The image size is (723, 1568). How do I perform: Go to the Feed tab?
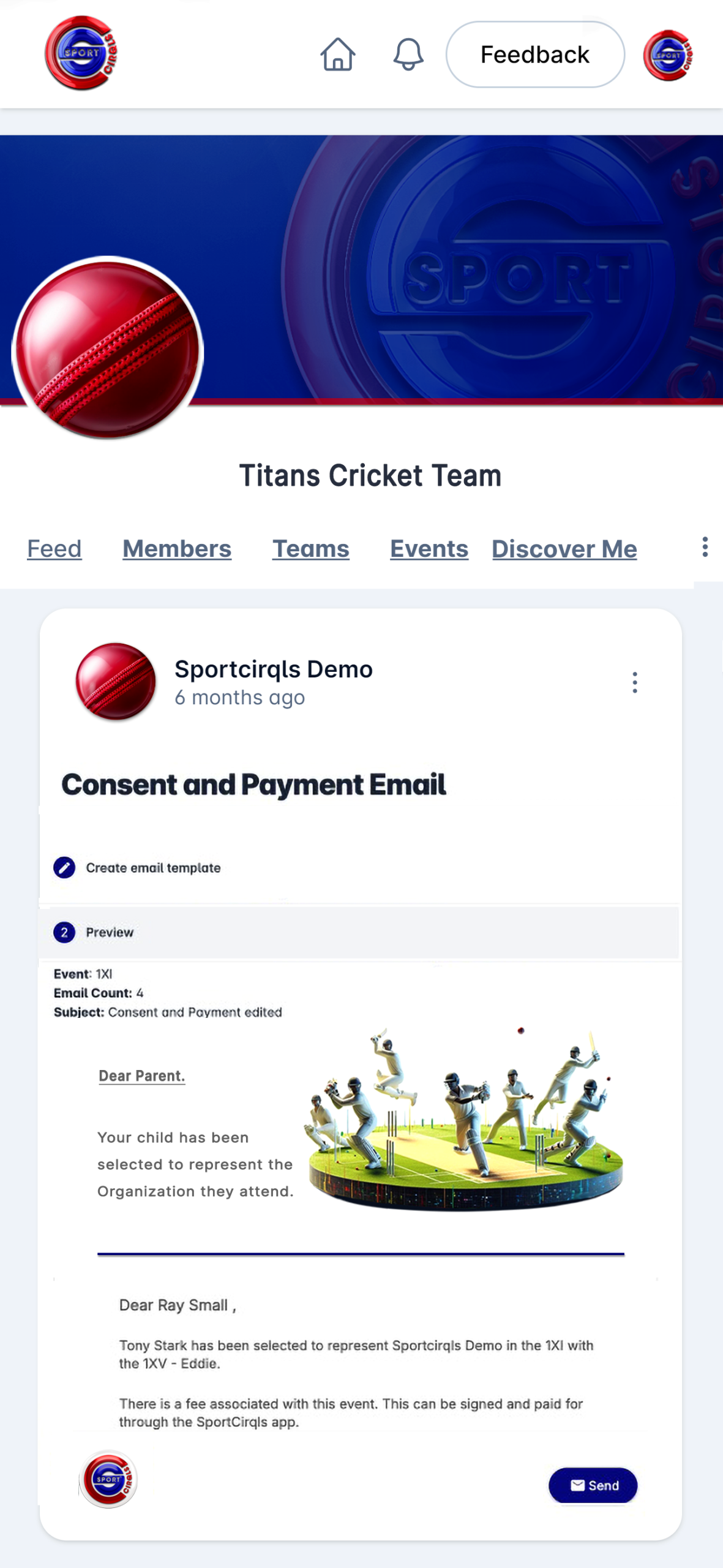(x=54, y=549)
